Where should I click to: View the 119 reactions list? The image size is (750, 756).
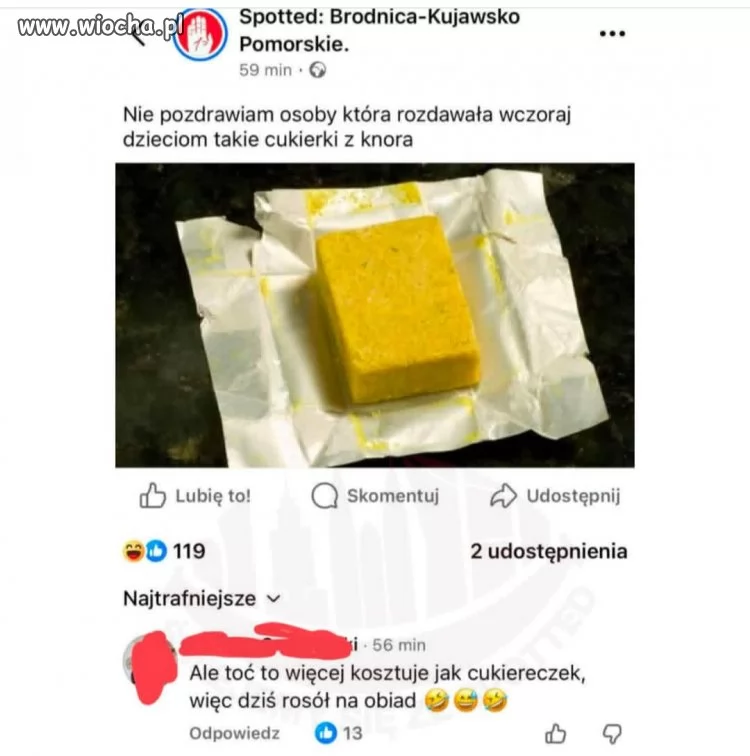point(164,551)
